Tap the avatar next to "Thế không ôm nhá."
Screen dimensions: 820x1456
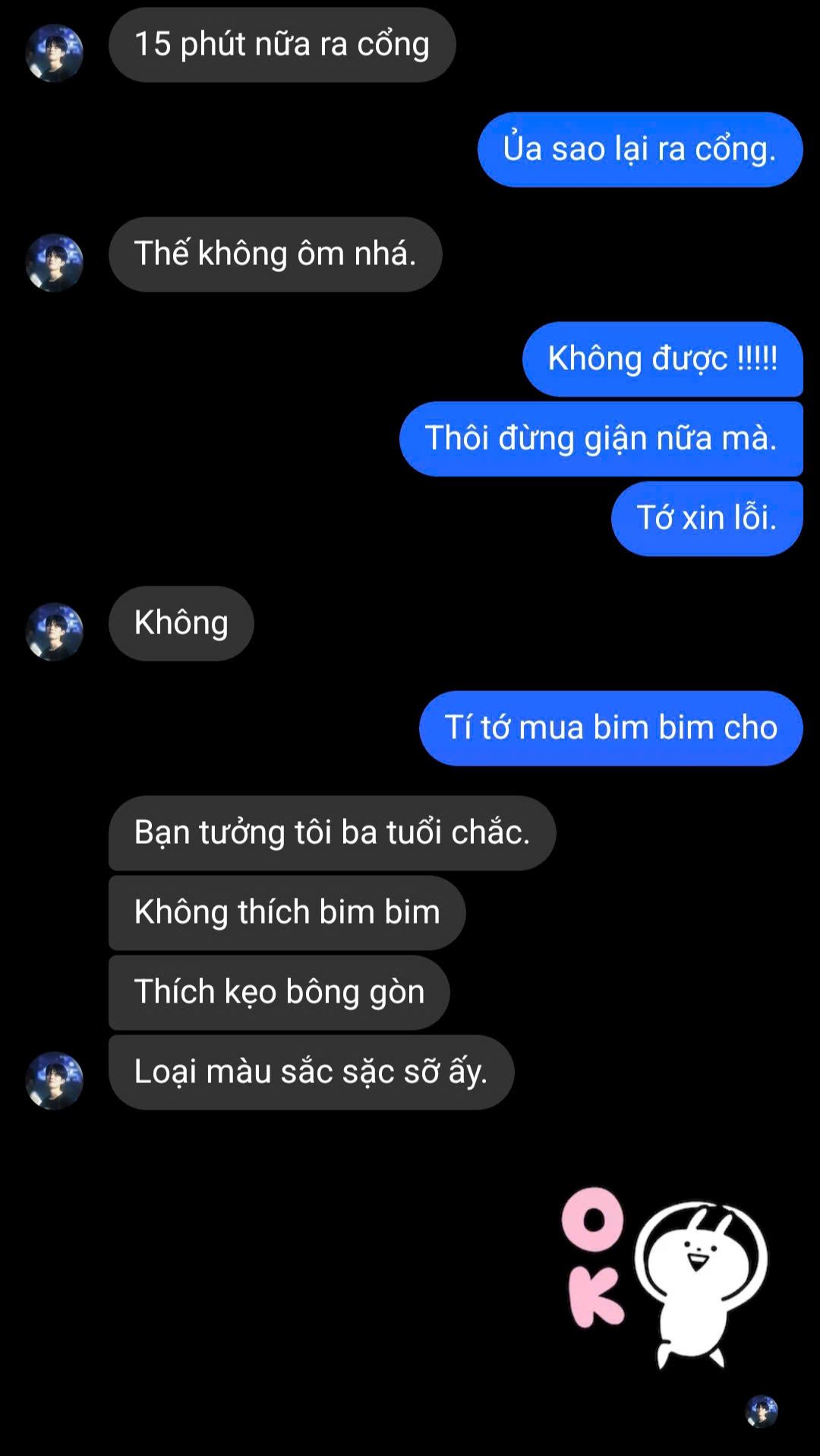coord(54,263)
